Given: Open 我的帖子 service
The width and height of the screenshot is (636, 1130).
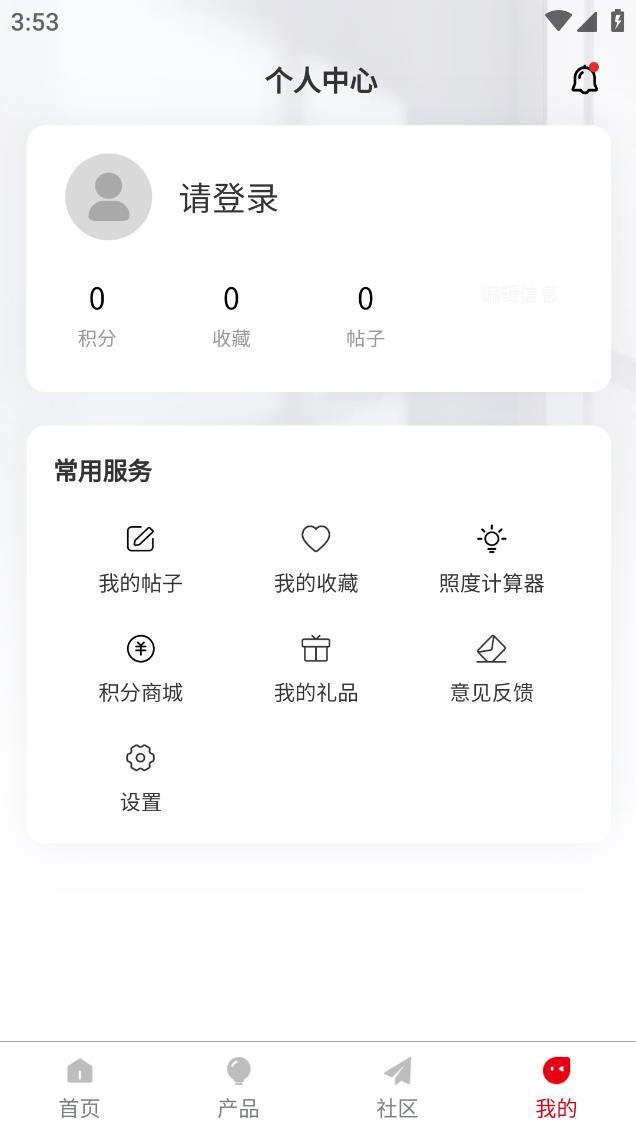Looking at the screenshot, I should (141, 559).
